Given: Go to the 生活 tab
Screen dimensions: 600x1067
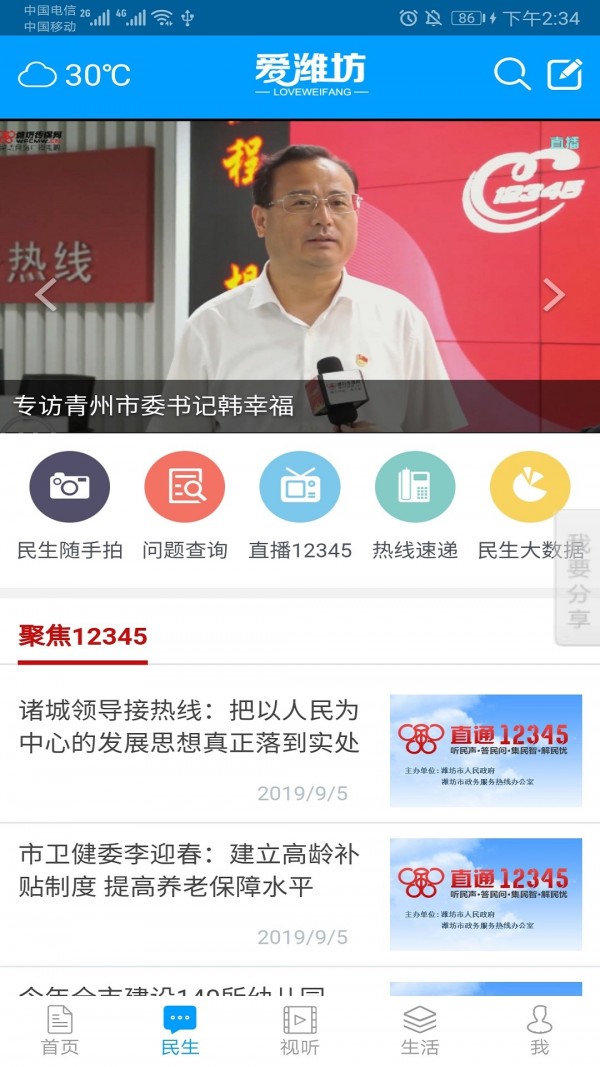Looking at the screenshot, I should point(420,1030).
